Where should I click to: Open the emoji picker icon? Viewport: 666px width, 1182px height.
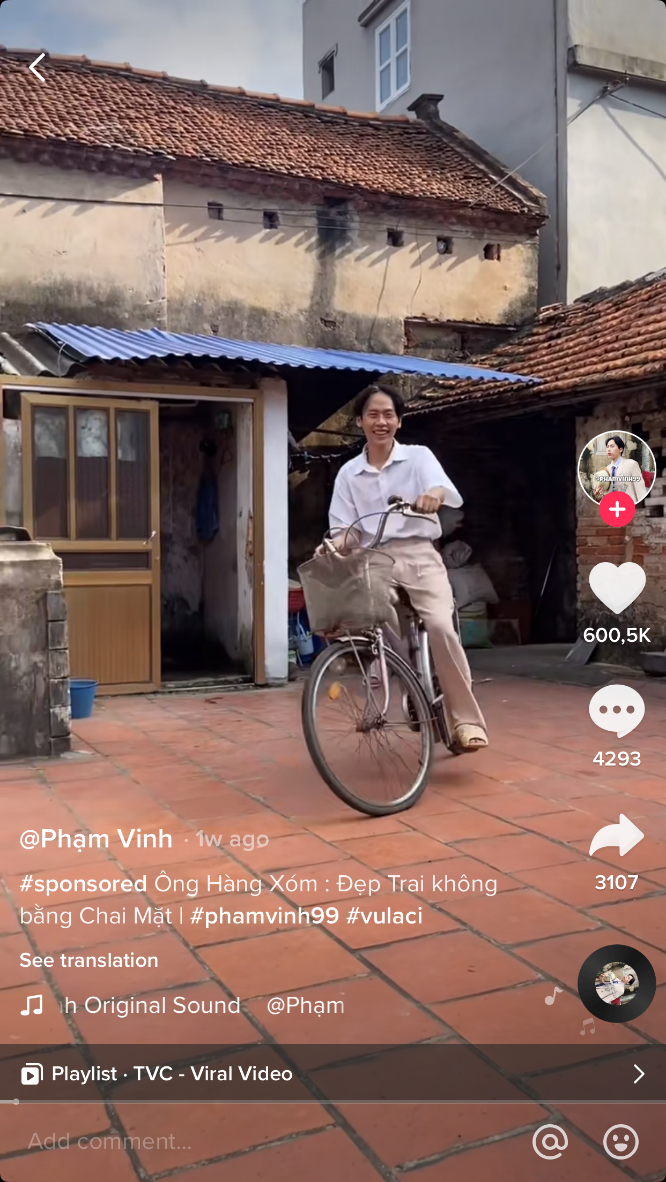click(621, 1141)
